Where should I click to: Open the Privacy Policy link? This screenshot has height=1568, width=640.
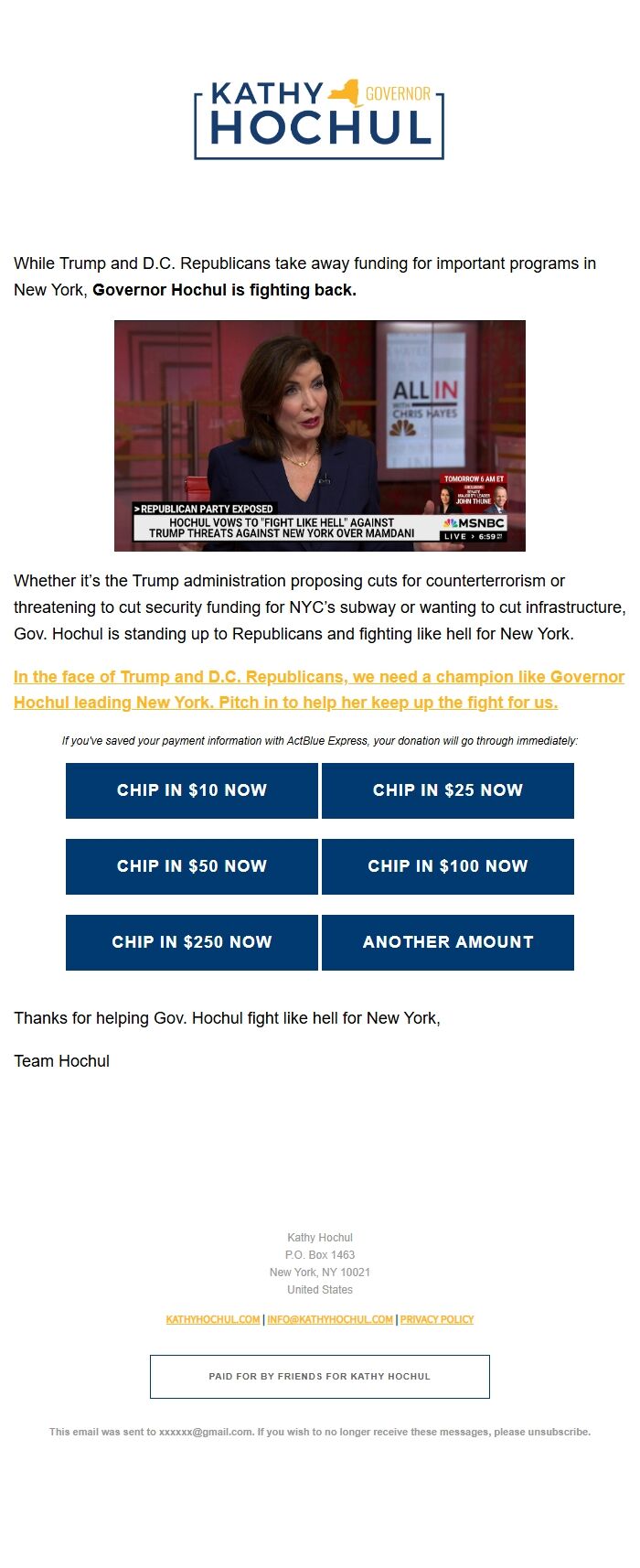tap(437, 1319)
